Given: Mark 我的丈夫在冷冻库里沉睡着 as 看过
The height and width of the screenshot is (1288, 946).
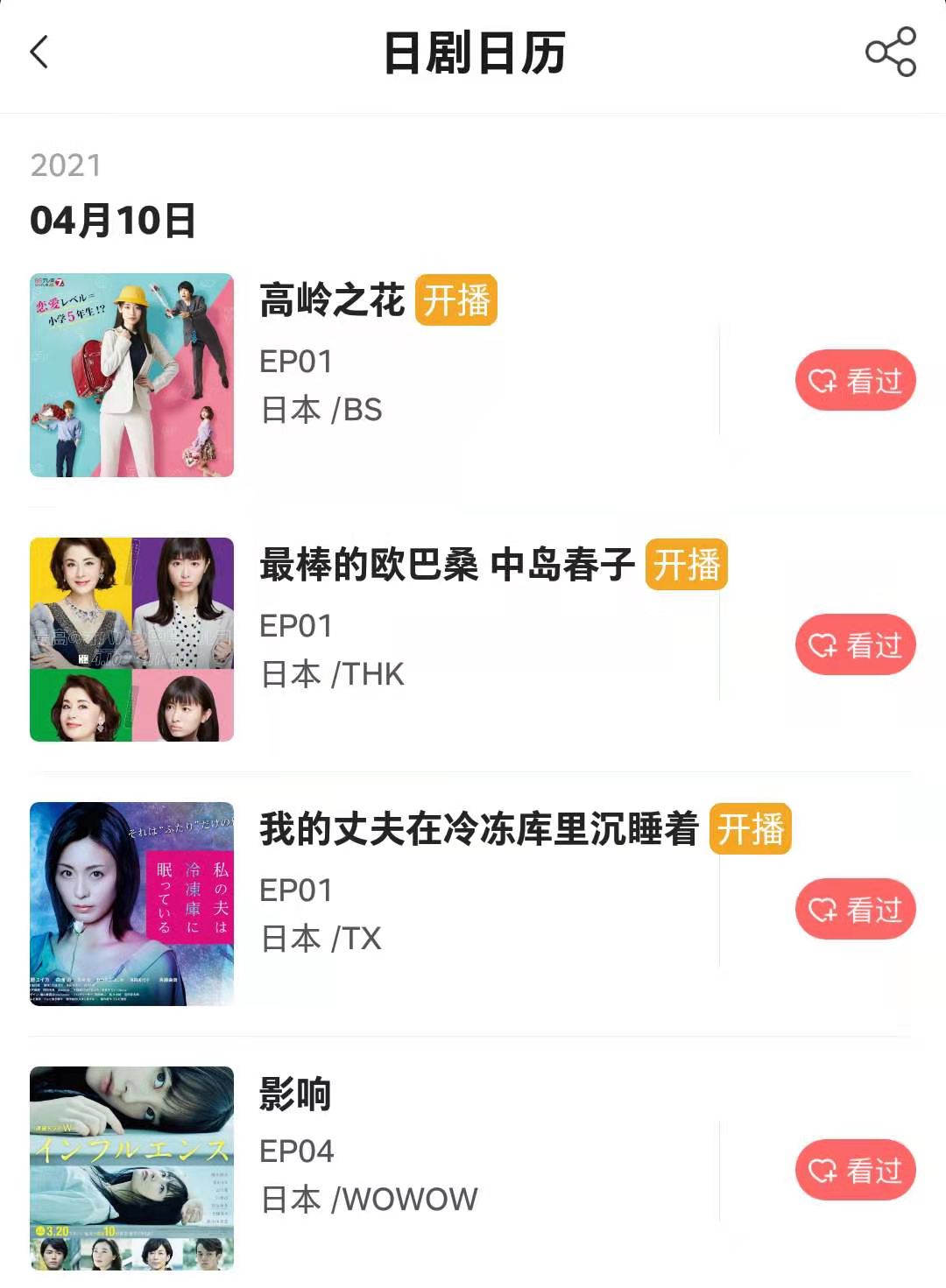Looking at the screenshot, I should coord(855,910).
